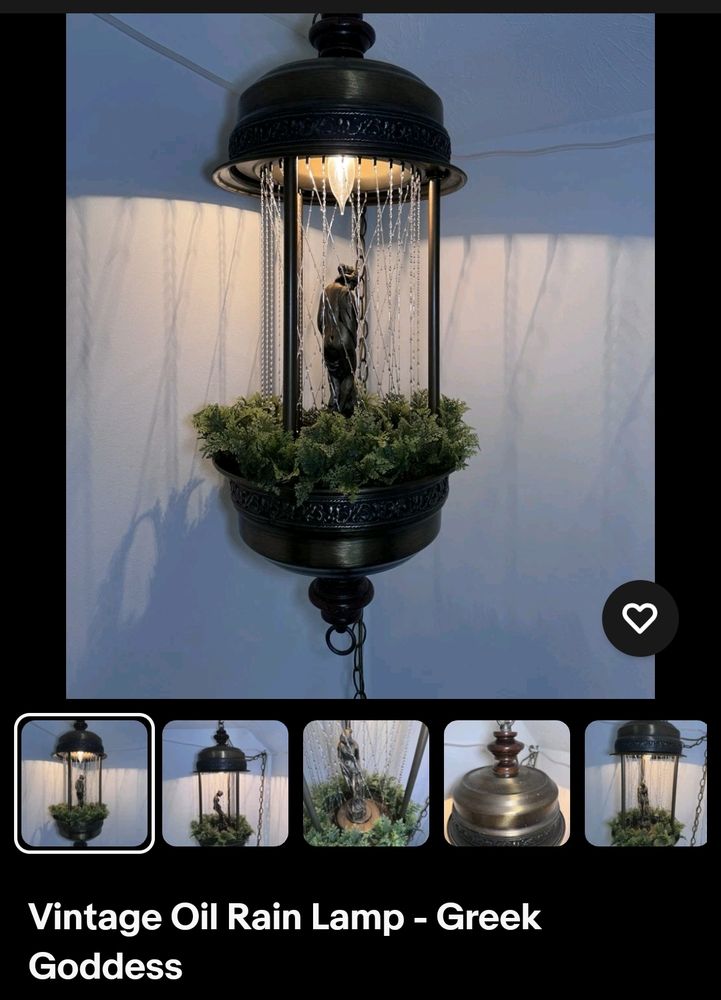
Task: Add this rain lamp to favorites
Action: 640,618
